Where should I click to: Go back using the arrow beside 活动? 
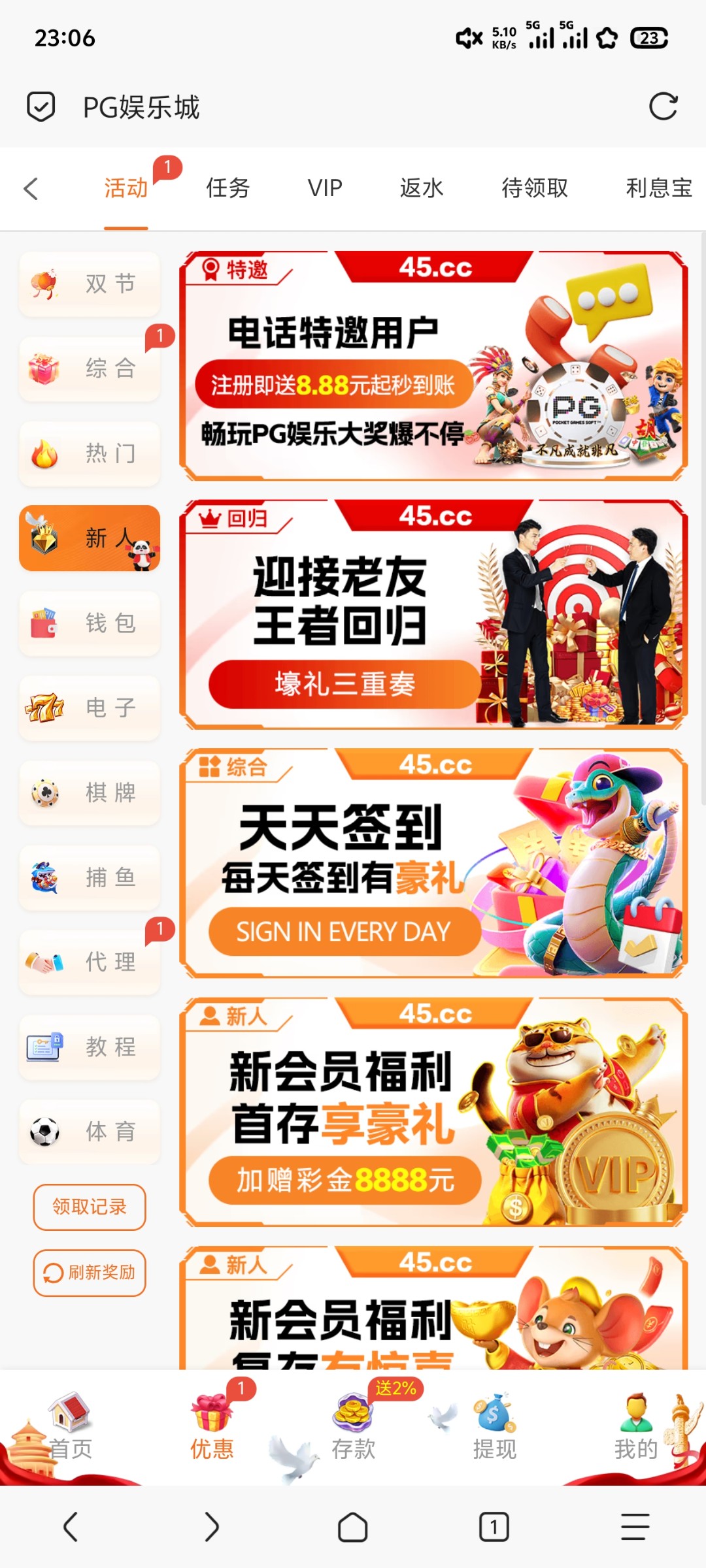click(31, 189)
